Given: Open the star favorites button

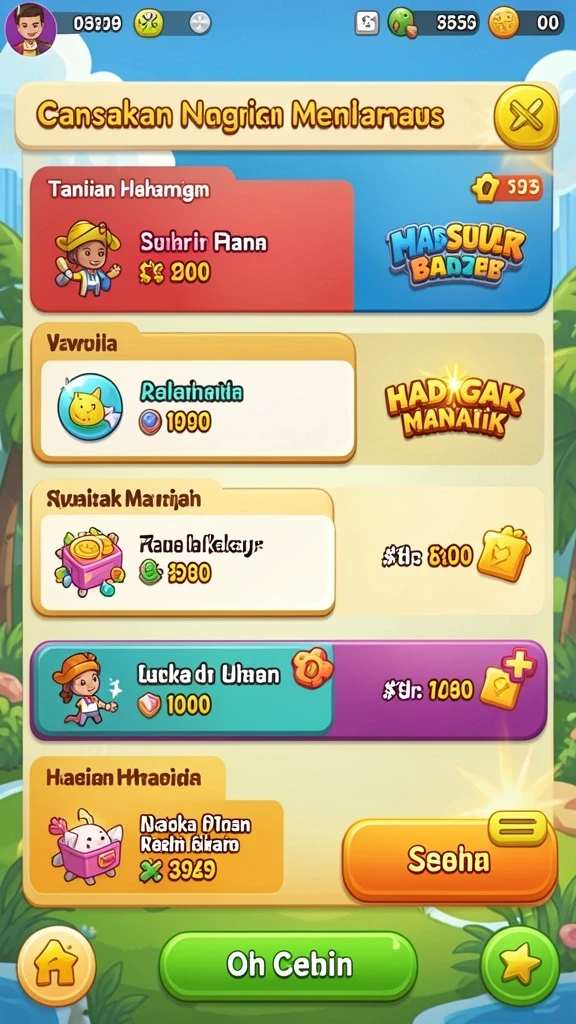Looking at the screenshot, I should [x=519, y=965].
